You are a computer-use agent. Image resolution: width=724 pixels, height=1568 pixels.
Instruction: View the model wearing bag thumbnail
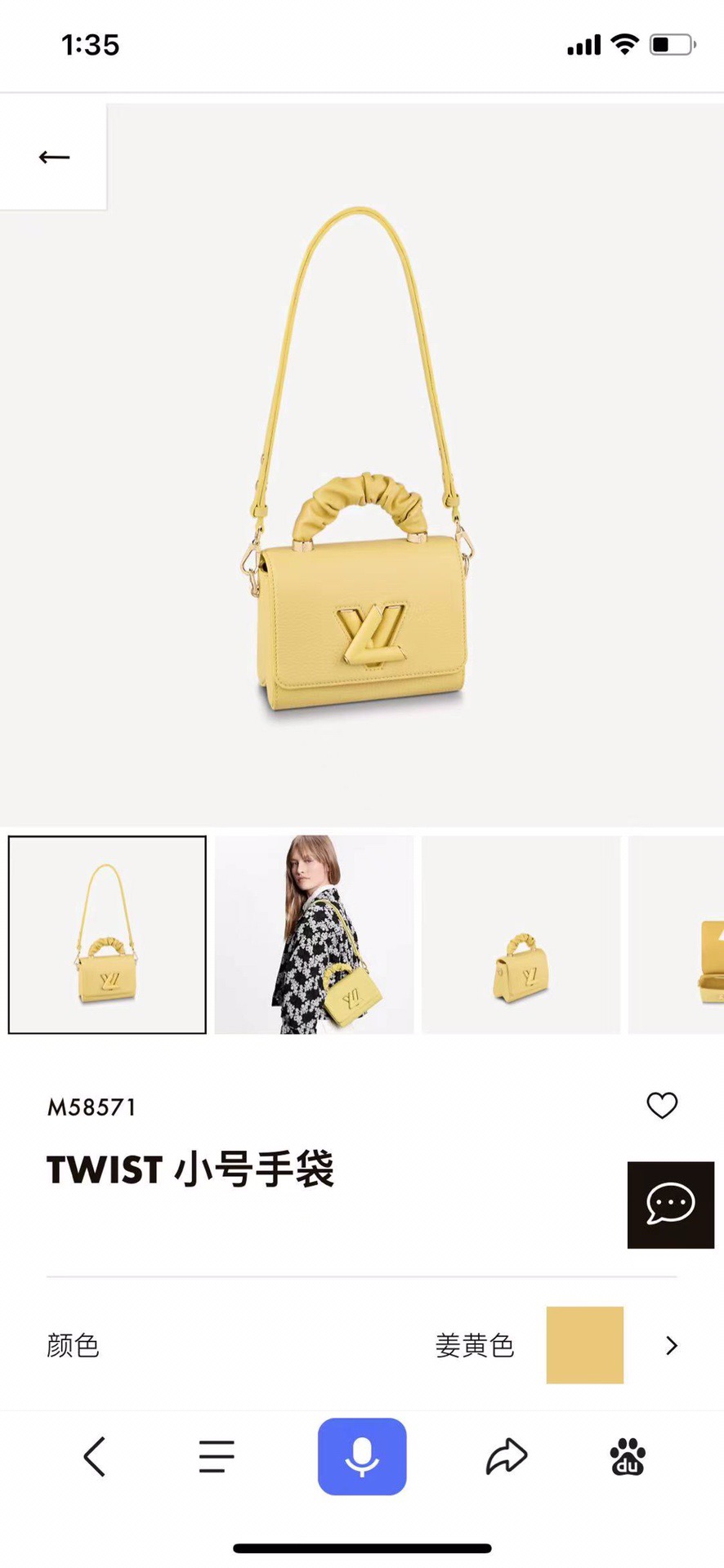[314, 934]
